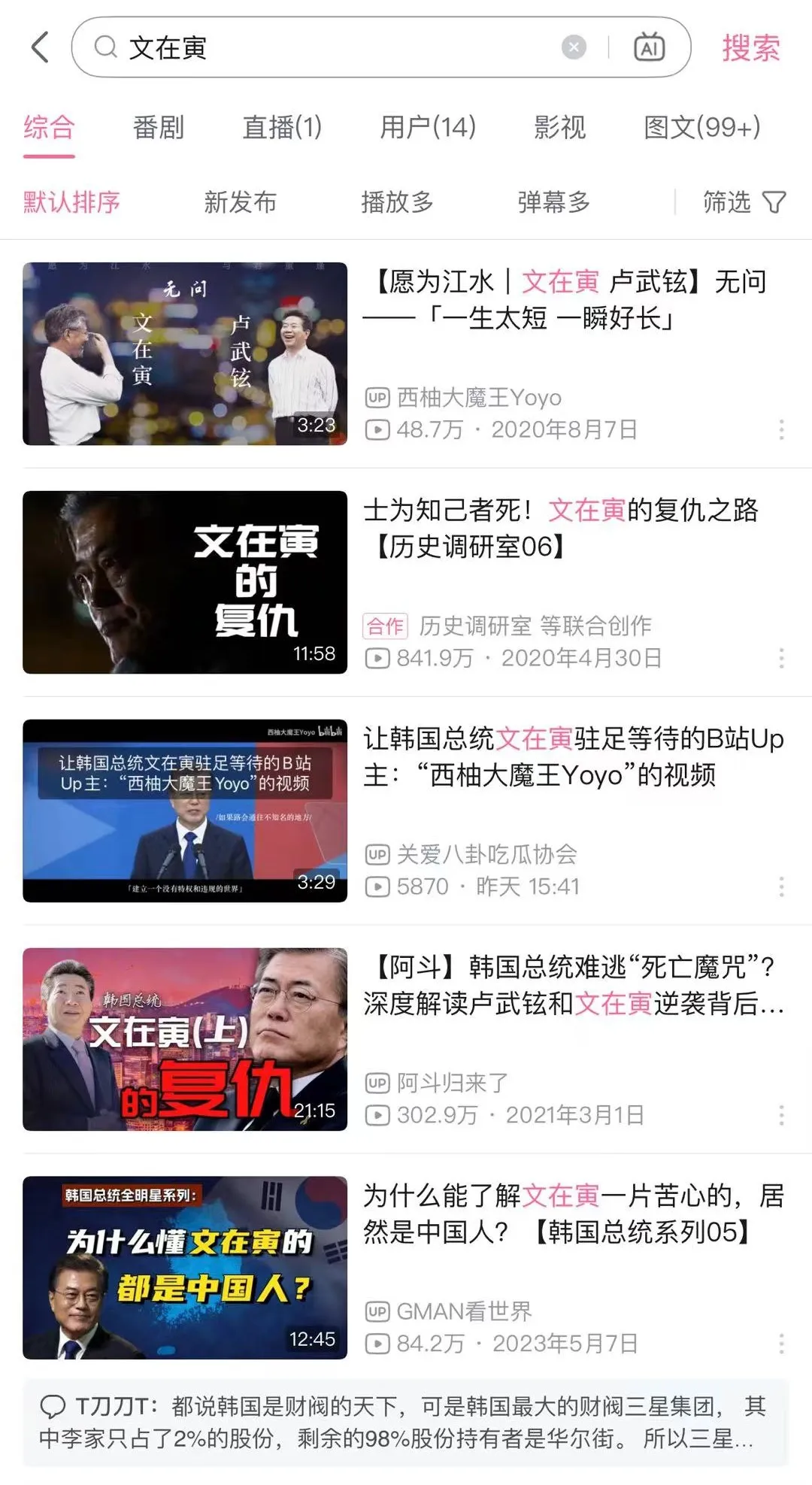Switch to the 番剧 tab
Screen dimensions: 812x1485
click(x=158, y=127)
